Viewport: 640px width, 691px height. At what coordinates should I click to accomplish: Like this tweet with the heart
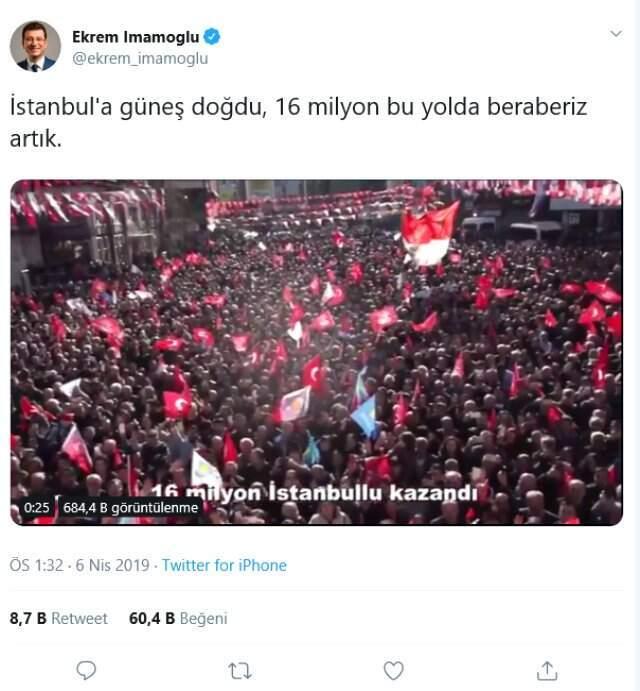(394, 669)
